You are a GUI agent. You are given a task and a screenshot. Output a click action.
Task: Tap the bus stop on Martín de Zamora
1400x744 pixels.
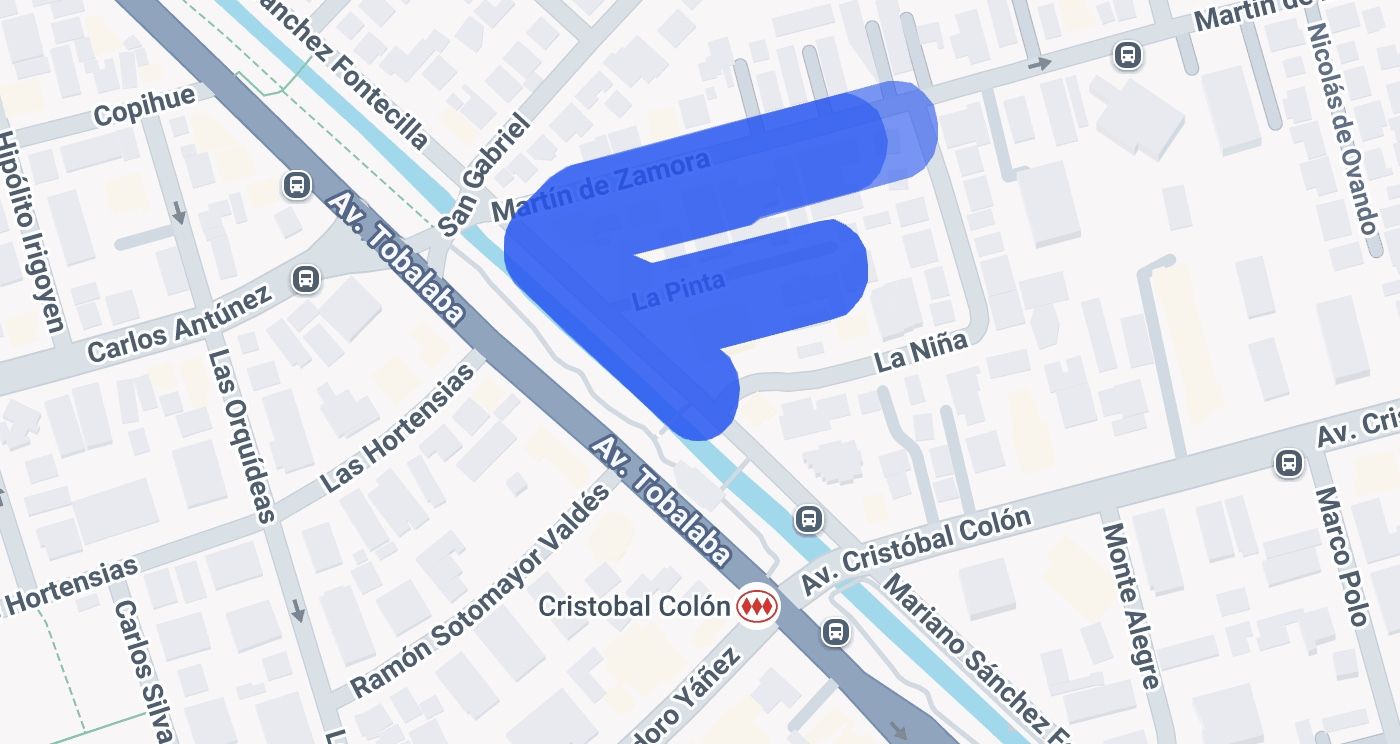(1128, 55)
